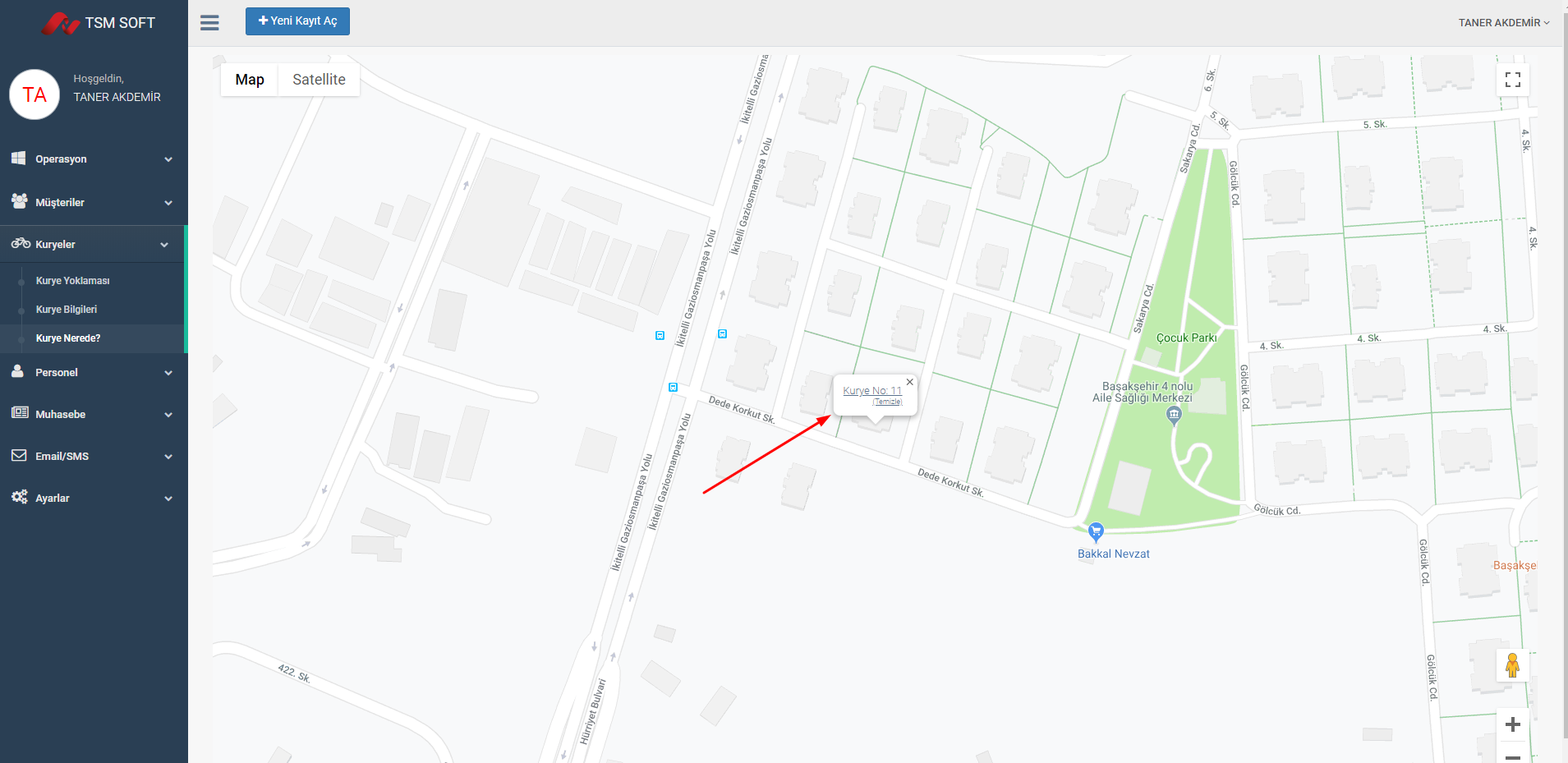Toggle the hamburger sidebar menu
The width and height of the screenshot is (1568, 763).
[x=209, y=23]
